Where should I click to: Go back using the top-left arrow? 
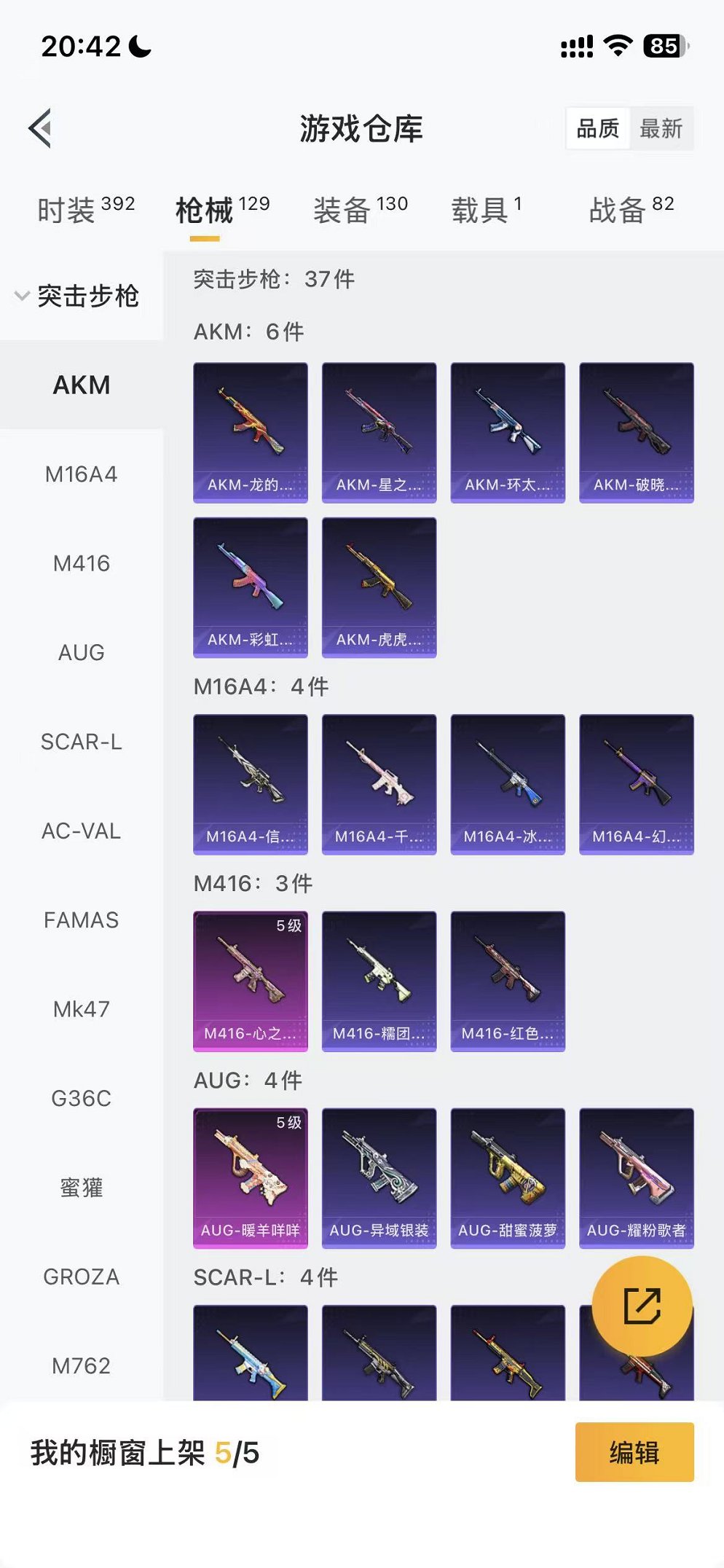40,128
